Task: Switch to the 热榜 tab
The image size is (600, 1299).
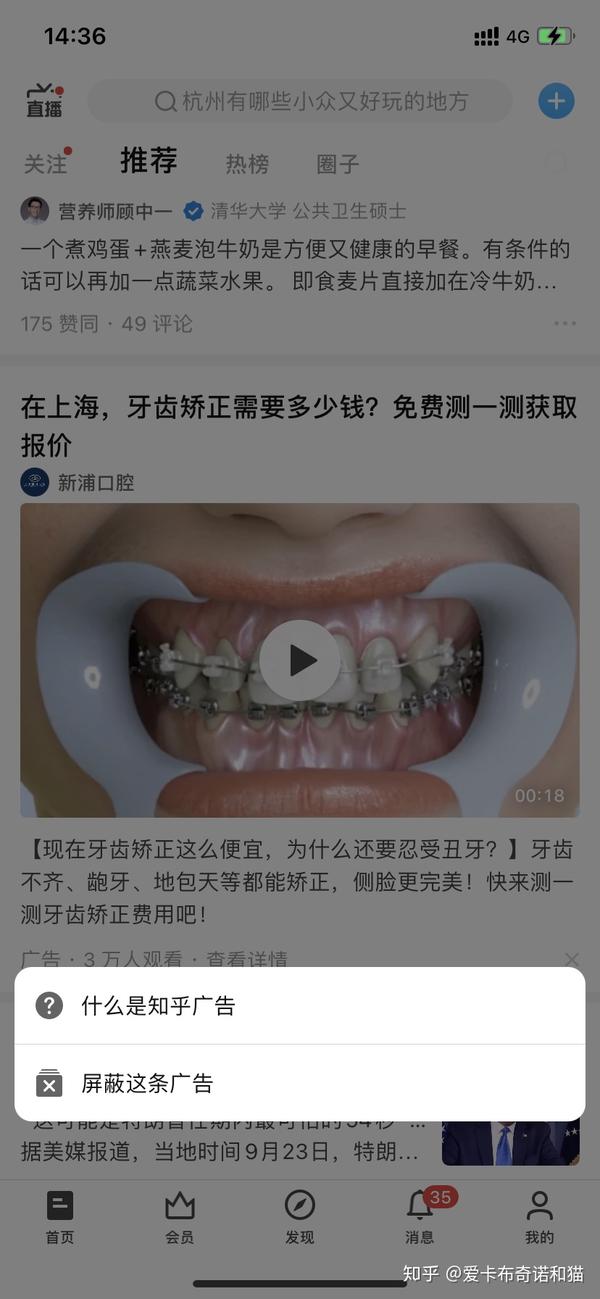Action: (x=247, y=163)
